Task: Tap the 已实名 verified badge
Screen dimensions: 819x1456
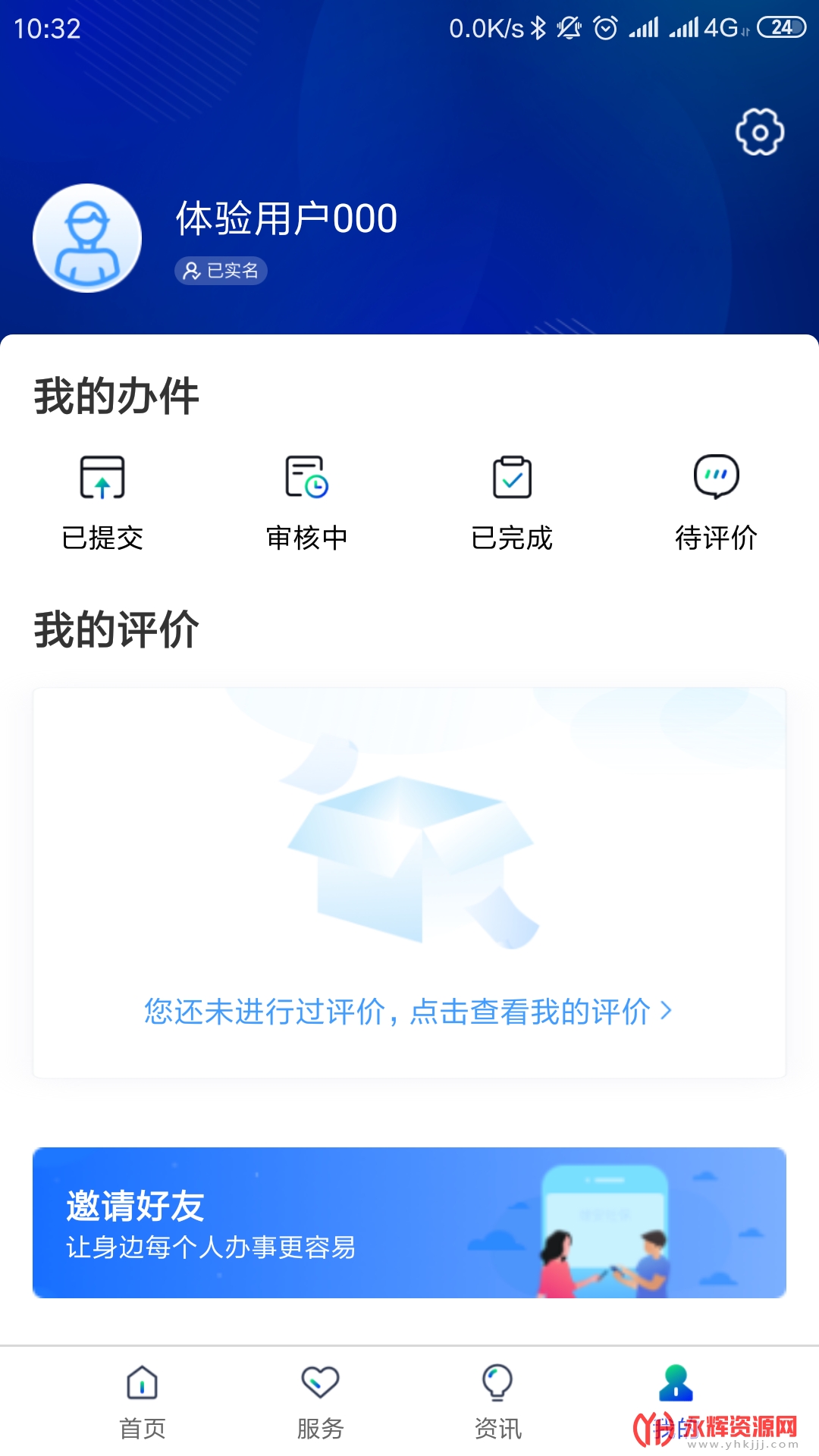Action: [221, 271]
